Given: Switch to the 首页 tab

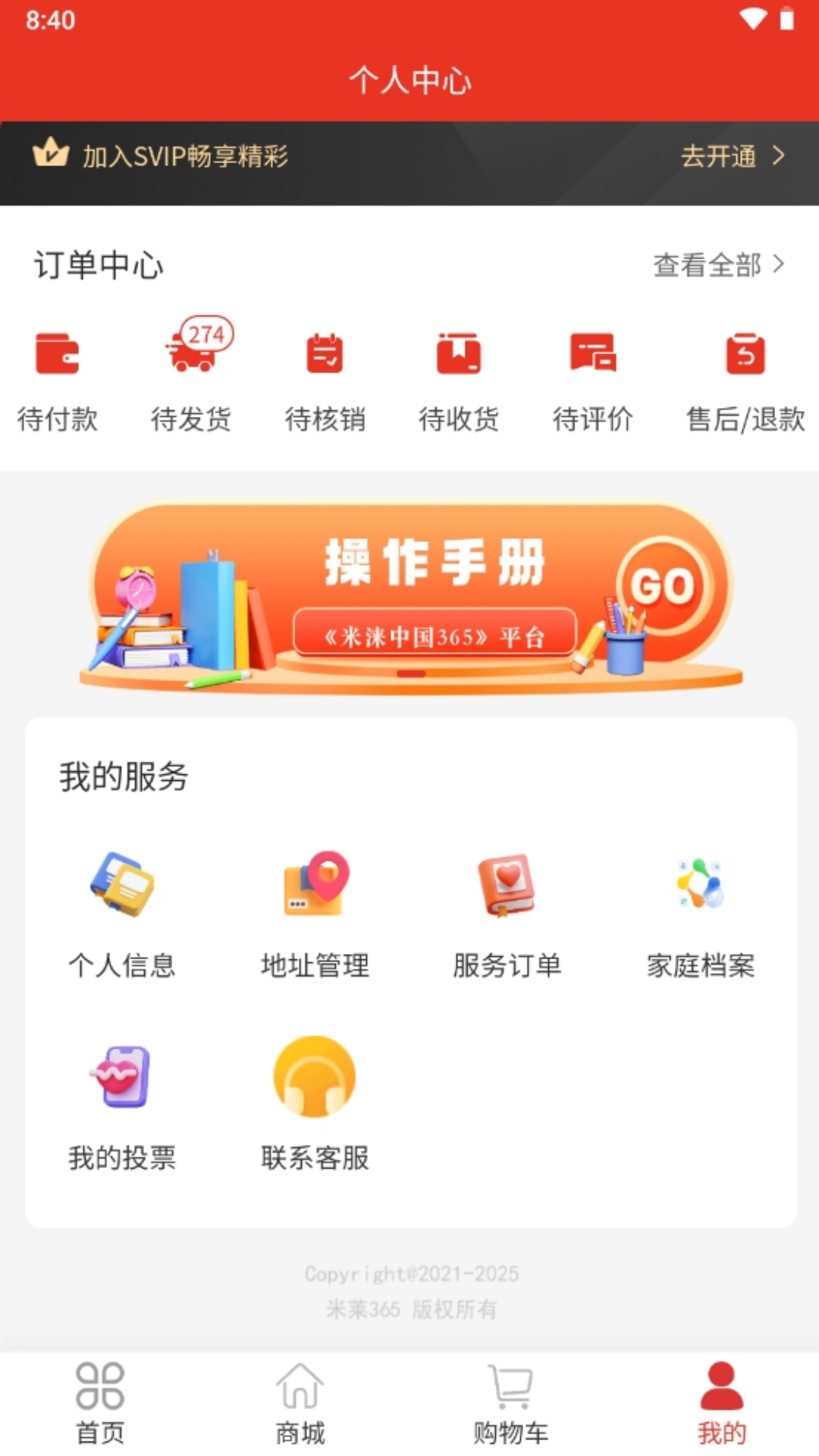Looking at the screenshot, I should (100, 1403).
